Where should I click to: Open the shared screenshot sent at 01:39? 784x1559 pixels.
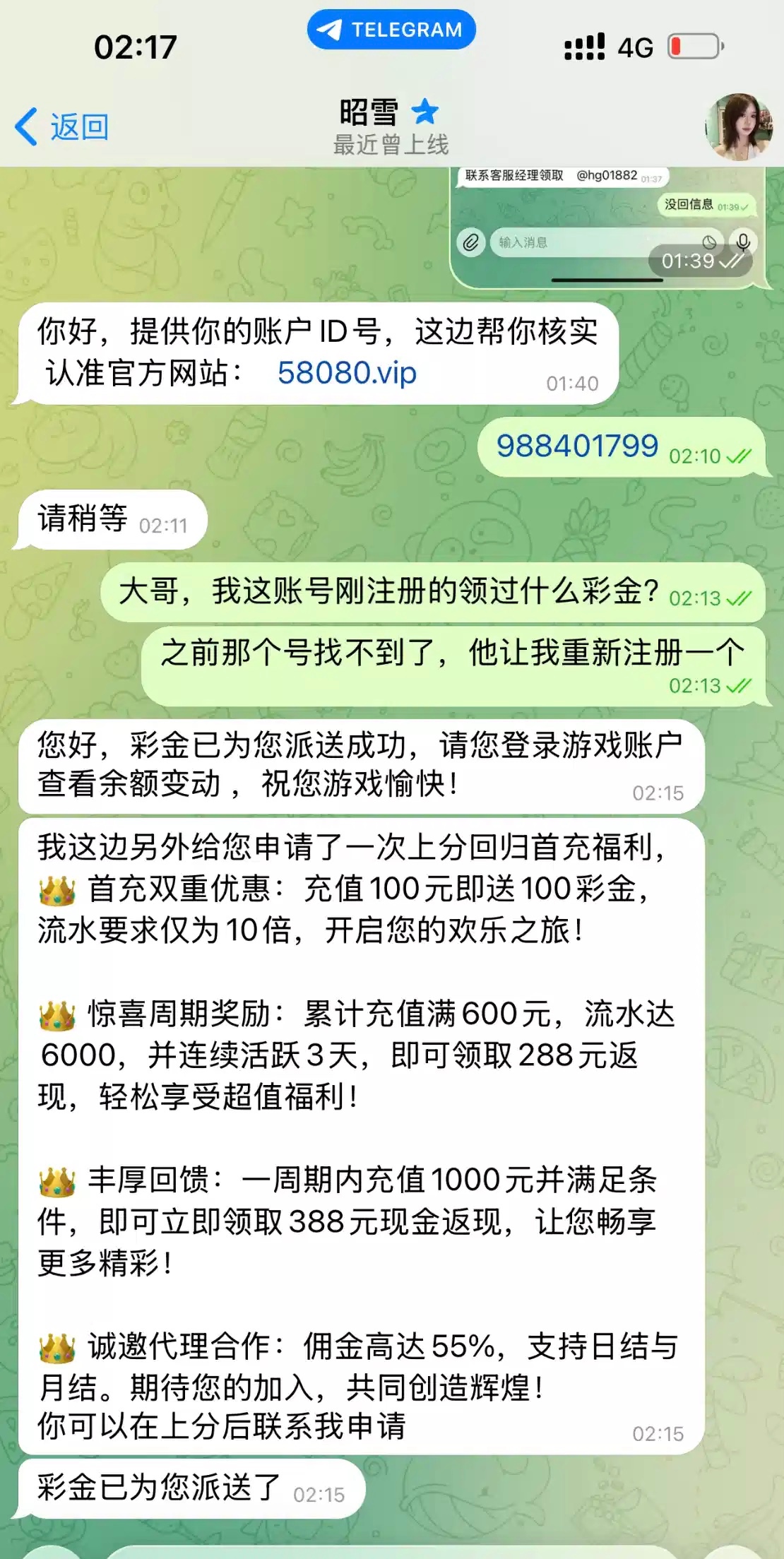[x=606, y=227]
